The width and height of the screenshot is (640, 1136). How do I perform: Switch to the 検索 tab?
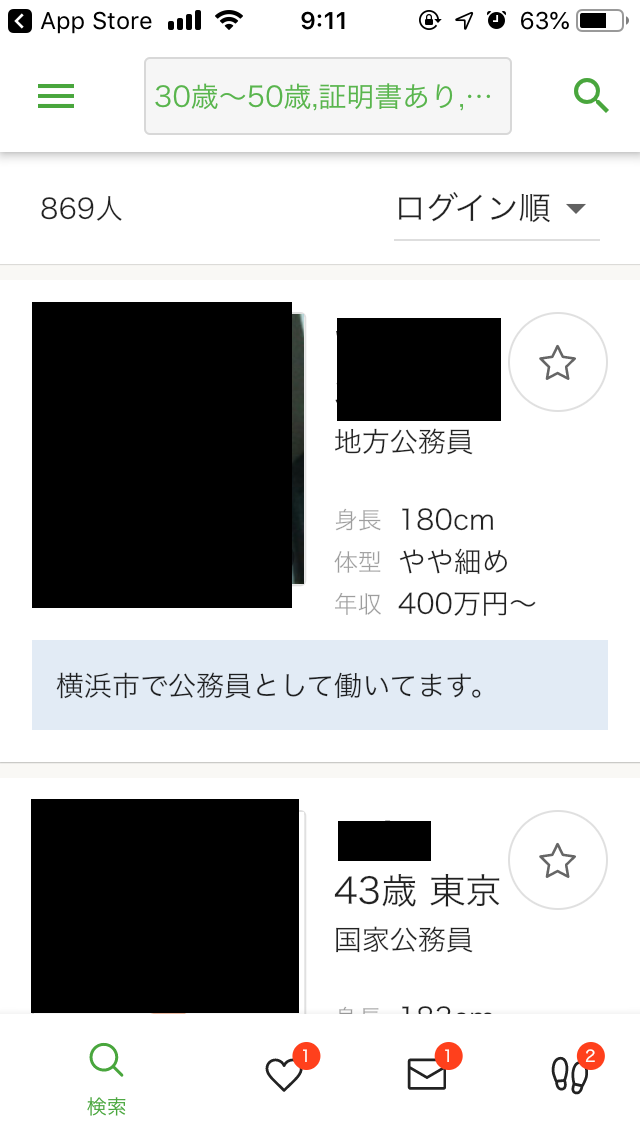[x=106, y=1076]
